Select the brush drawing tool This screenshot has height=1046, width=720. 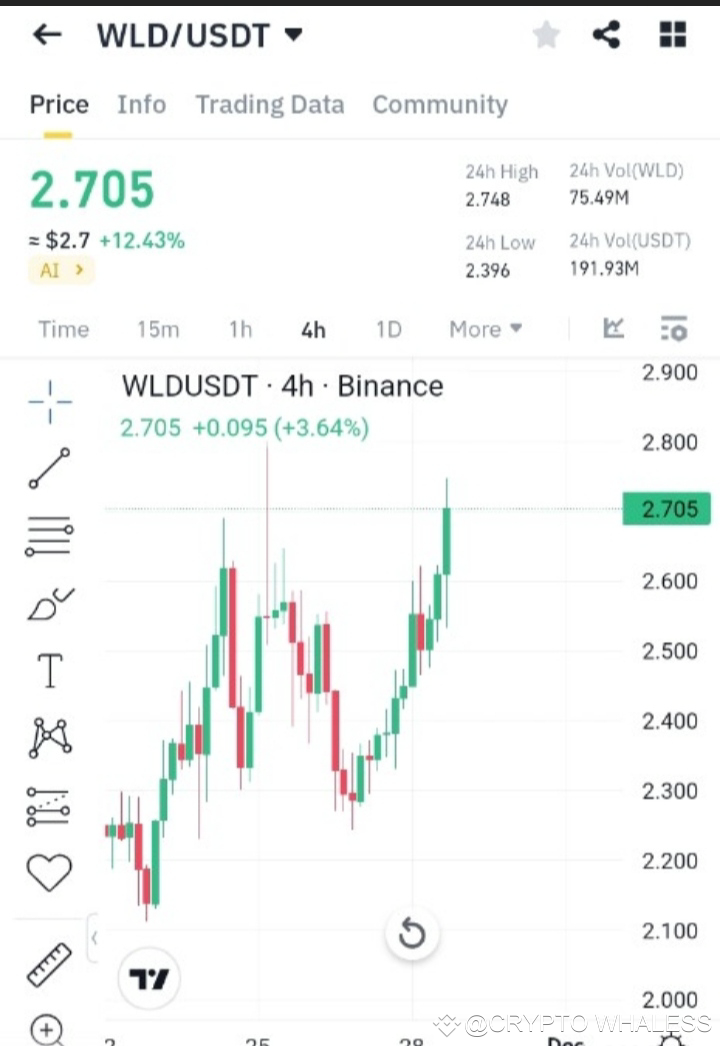[x=48, y=604]
